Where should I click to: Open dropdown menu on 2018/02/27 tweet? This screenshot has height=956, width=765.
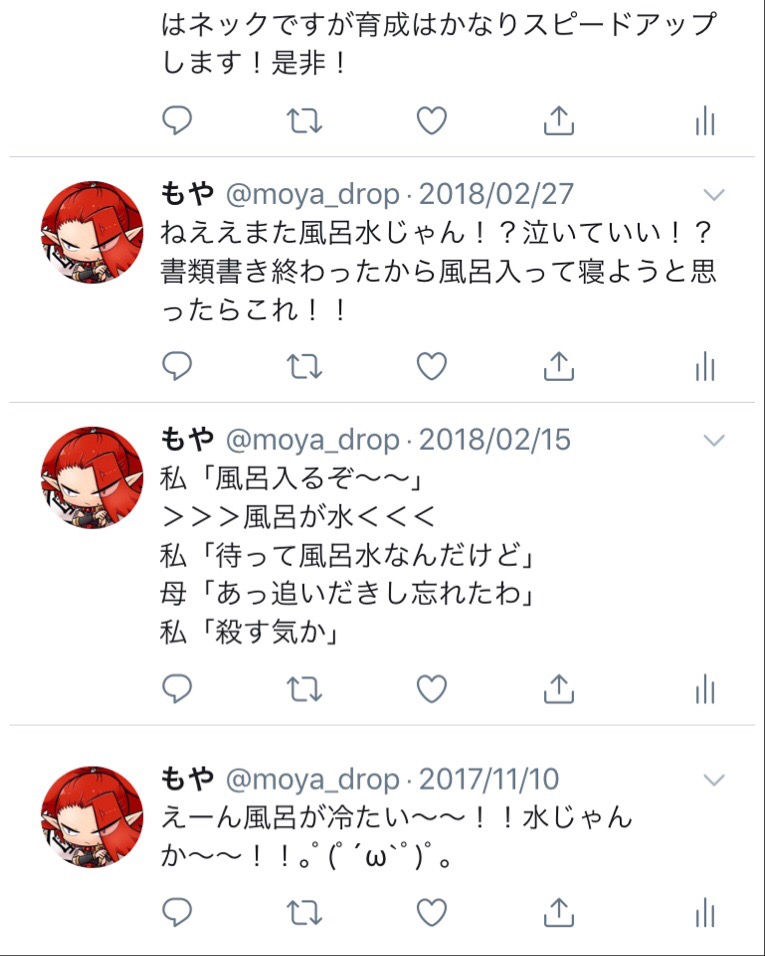(x=714, y=194)
